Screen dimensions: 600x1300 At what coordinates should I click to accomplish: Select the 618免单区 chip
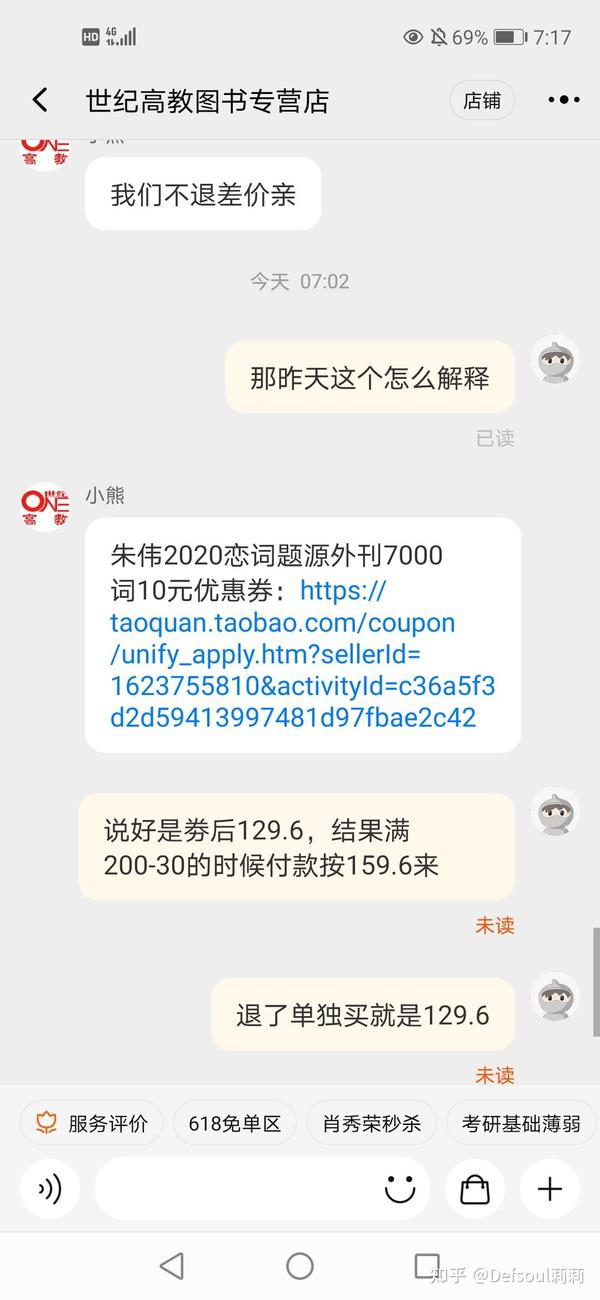pos(235,1123)
